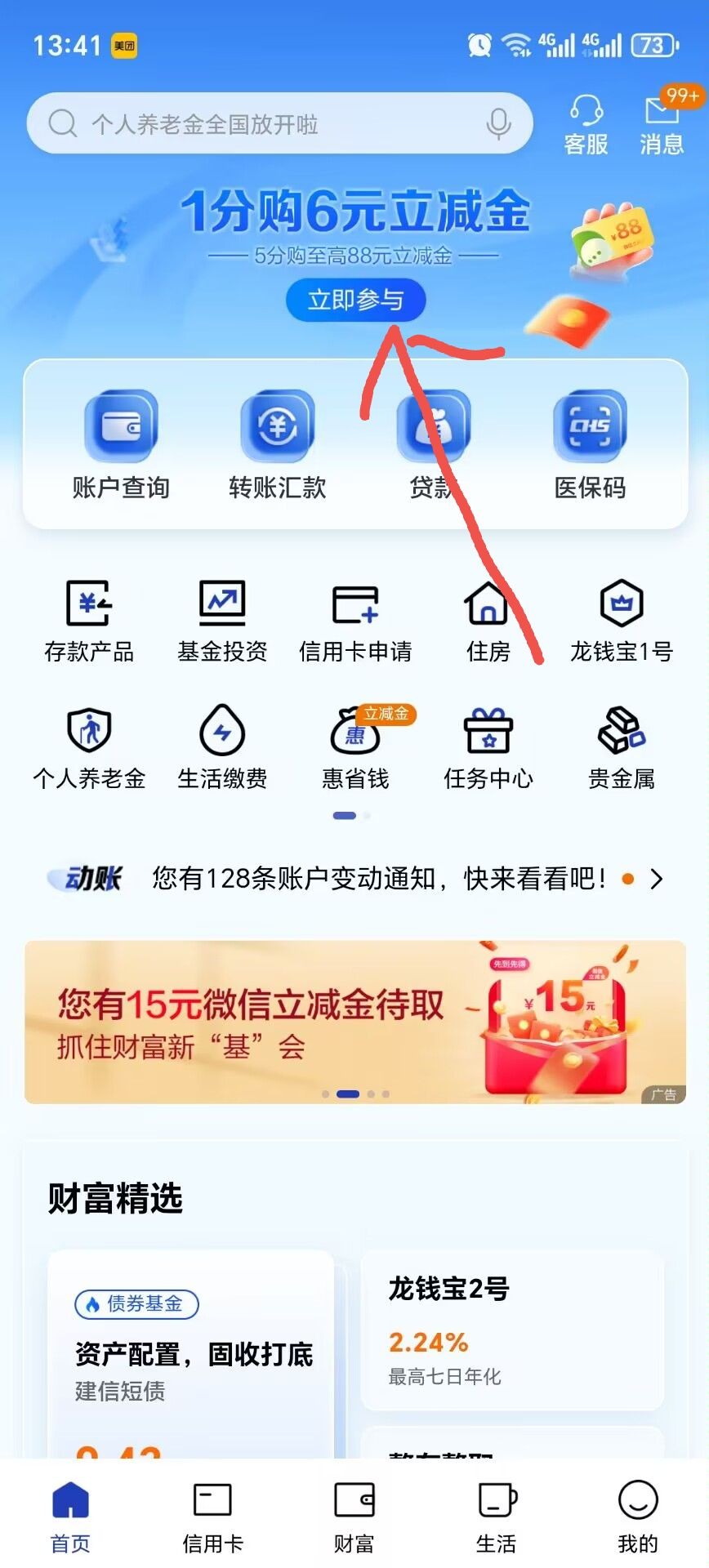Open 基金投资
This screenshot has height=1568, width=709.
(x=222, y=621)
